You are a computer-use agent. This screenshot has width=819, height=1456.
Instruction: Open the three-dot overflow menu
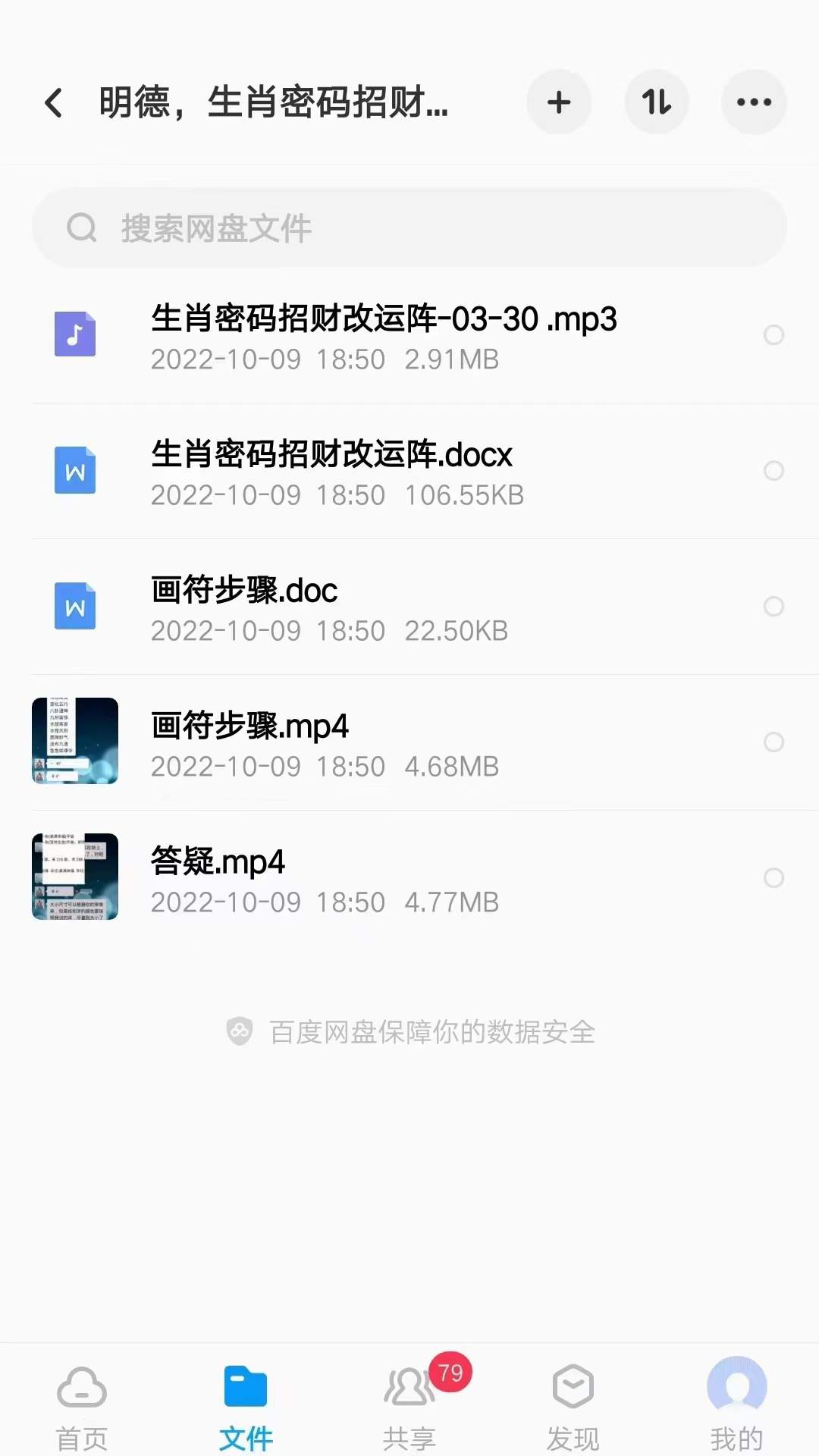(x=754, y=102)
